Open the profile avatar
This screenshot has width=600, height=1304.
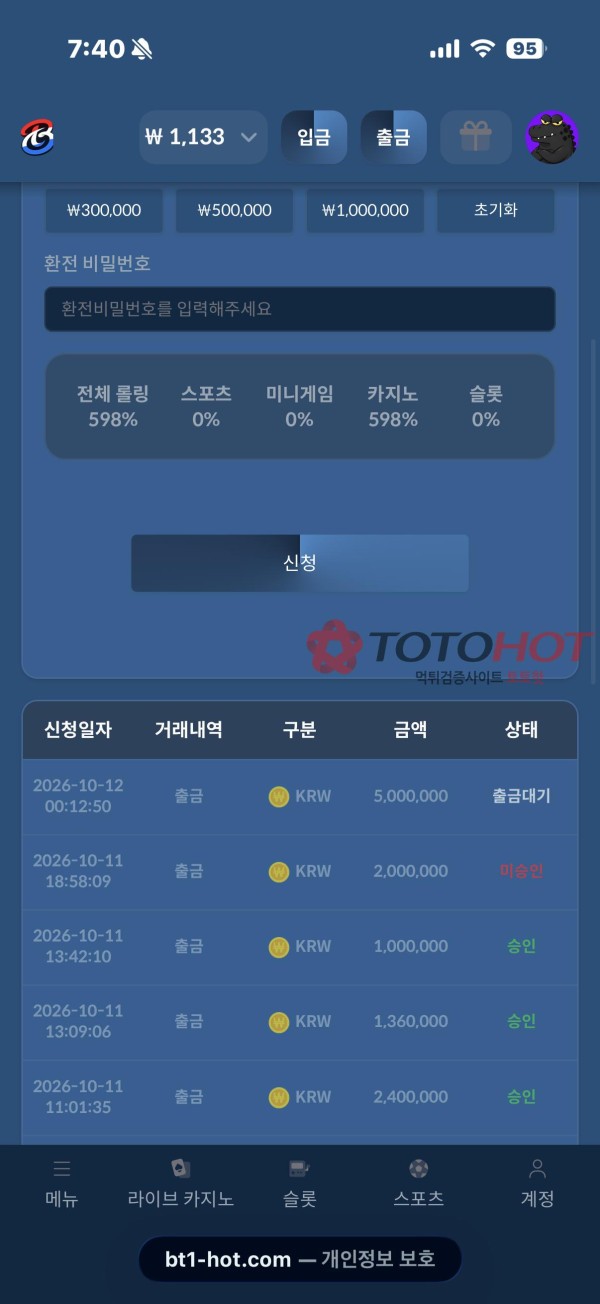point(553,137)
